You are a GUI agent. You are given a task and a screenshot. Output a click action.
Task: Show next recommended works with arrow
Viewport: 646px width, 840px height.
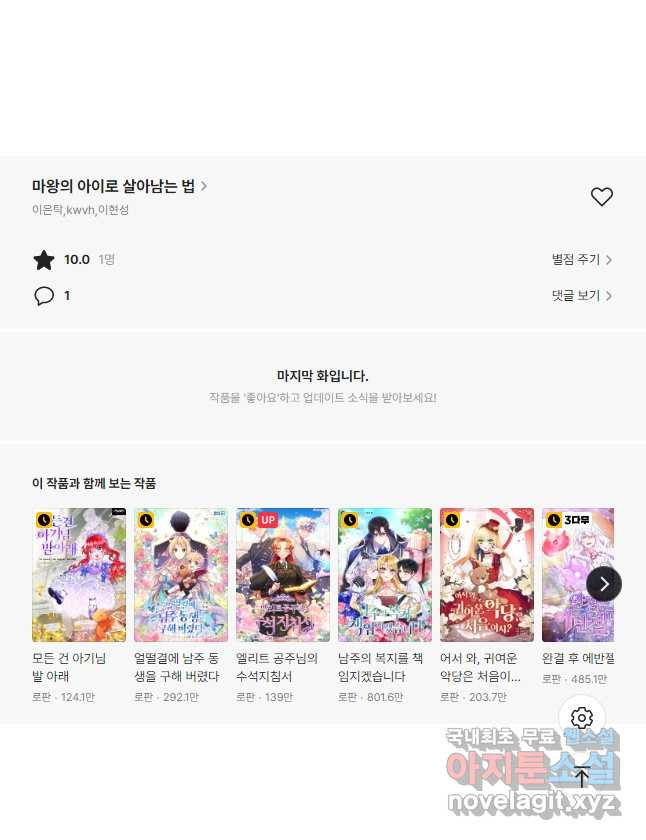click(x=604, y=584)
